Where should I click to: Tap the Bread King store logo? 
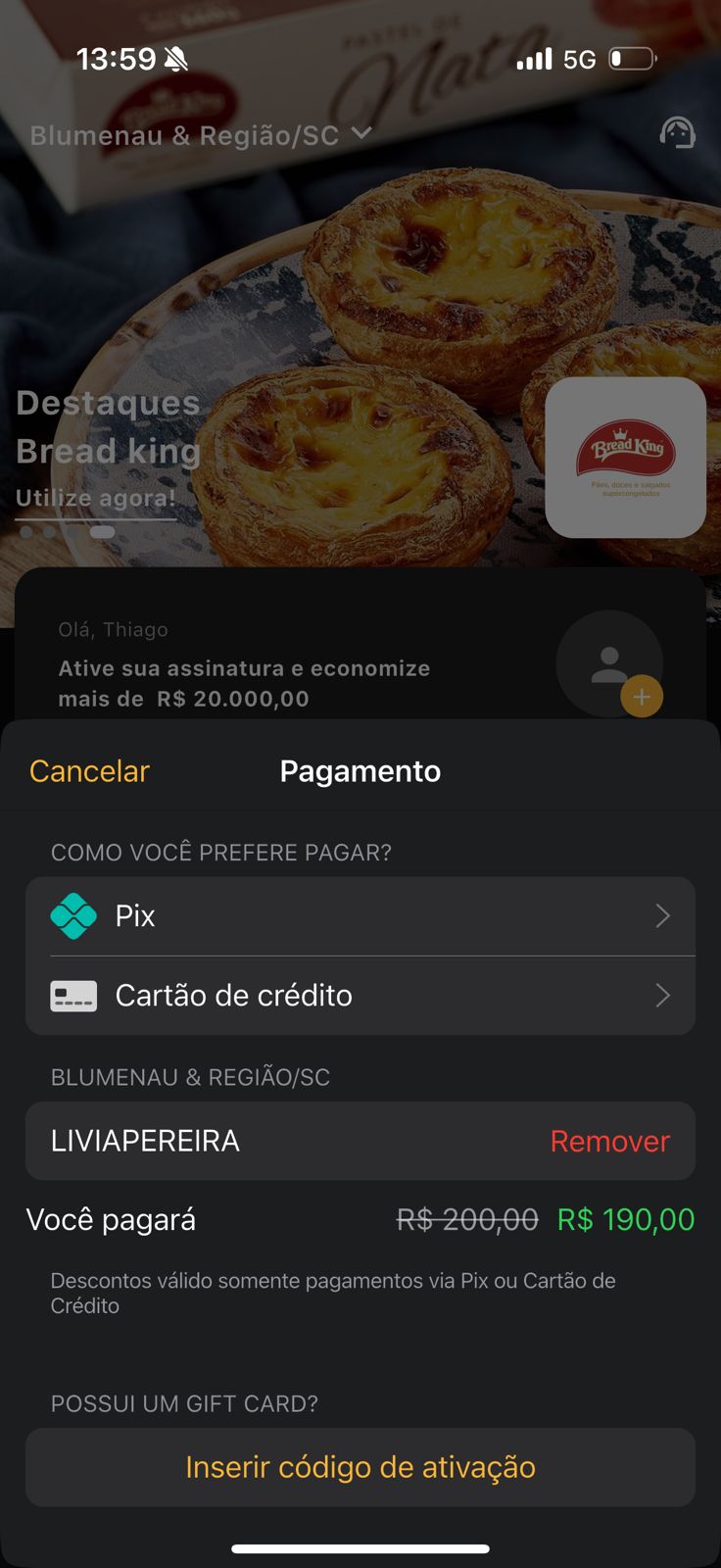pos(626,458)
